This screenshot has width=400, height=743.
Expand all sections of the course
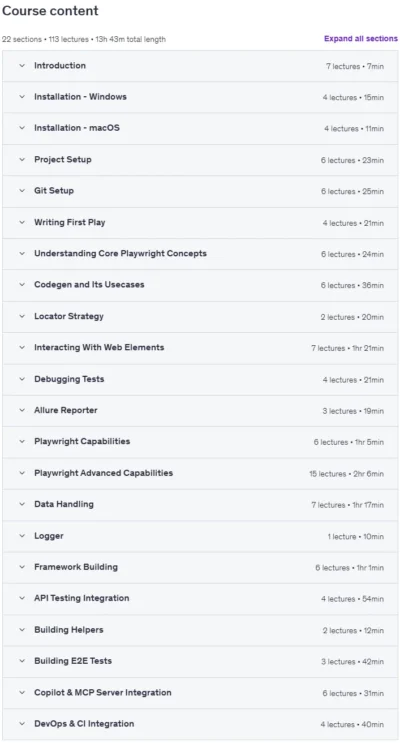[361, 39]
